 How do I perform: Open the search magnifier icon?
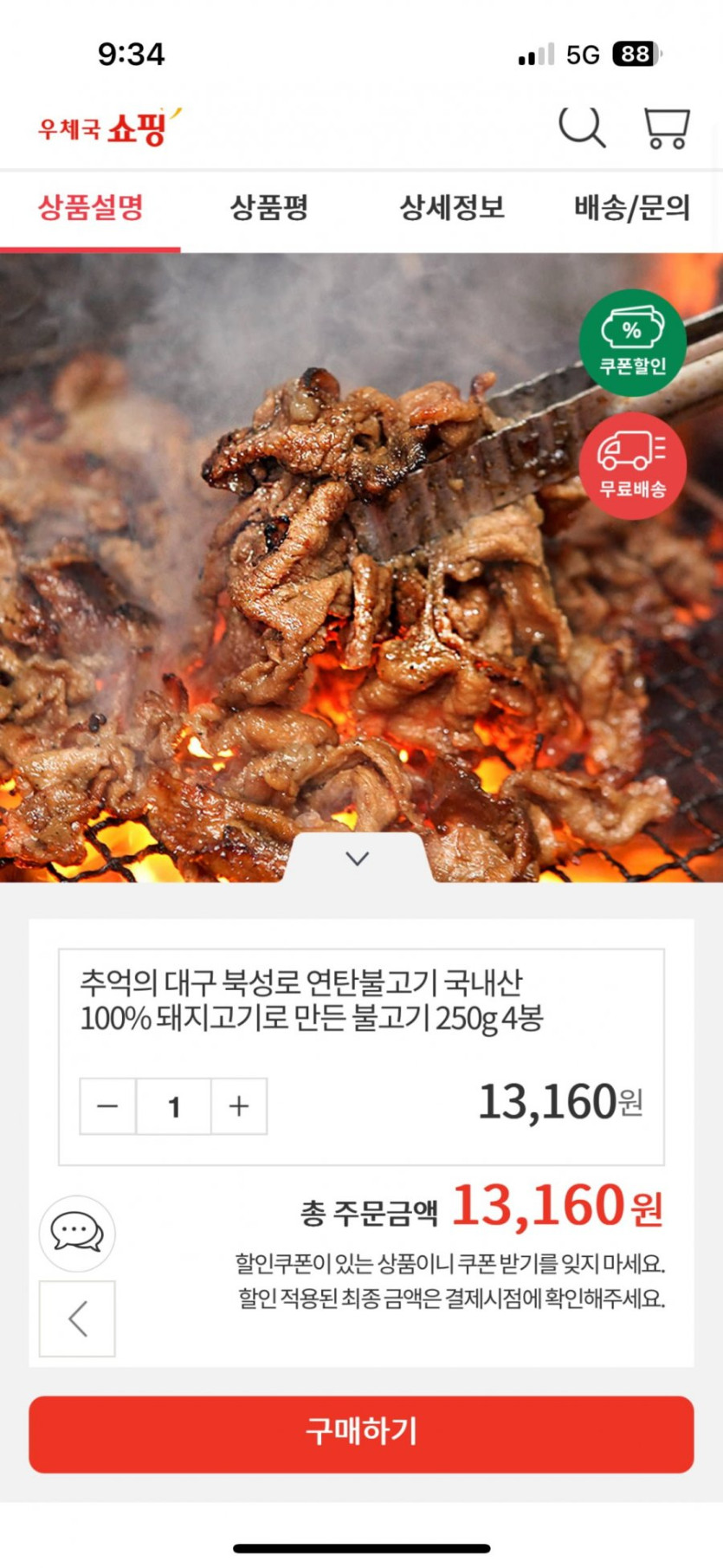pos(581,127)
